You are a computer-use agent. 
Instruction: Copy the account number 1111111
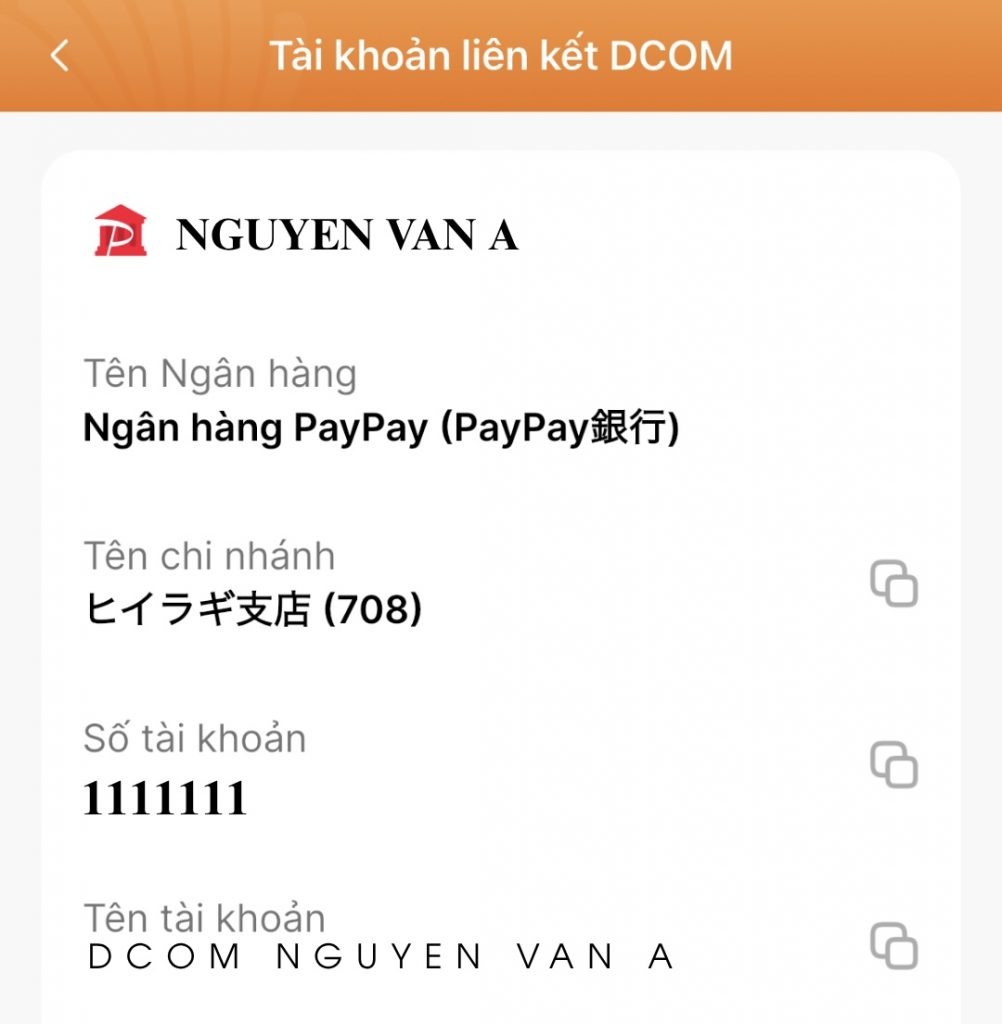(x=893, y=765)
